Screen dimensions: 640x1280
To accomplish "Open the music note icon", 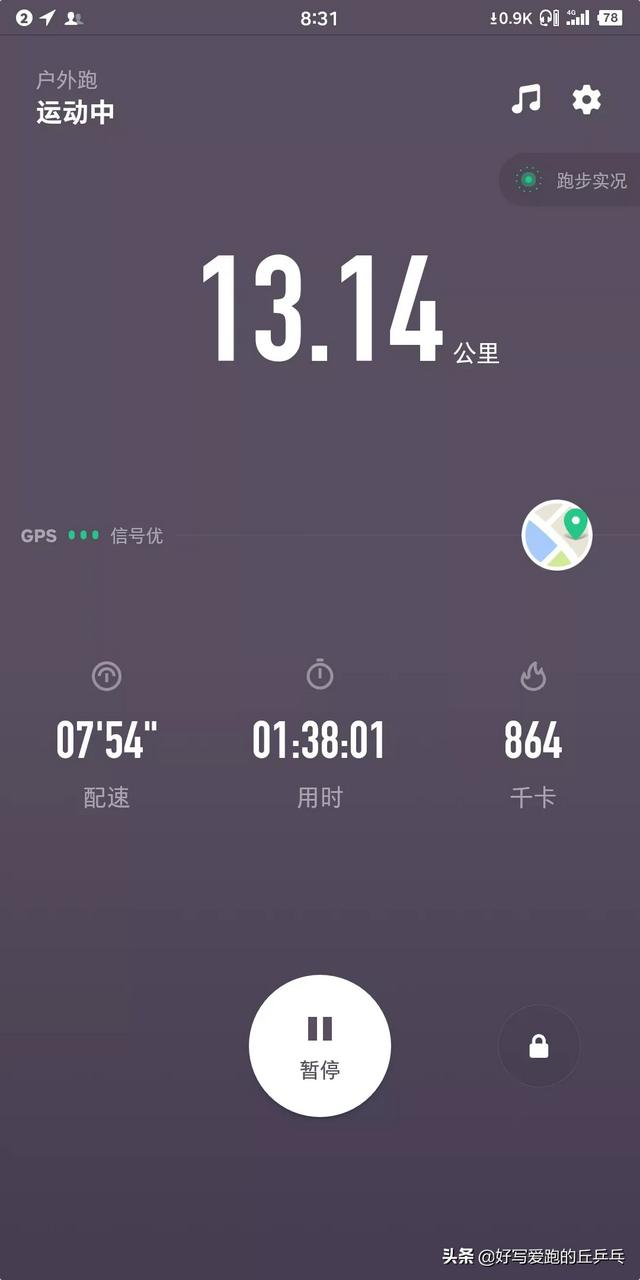I will coord(526,99).
